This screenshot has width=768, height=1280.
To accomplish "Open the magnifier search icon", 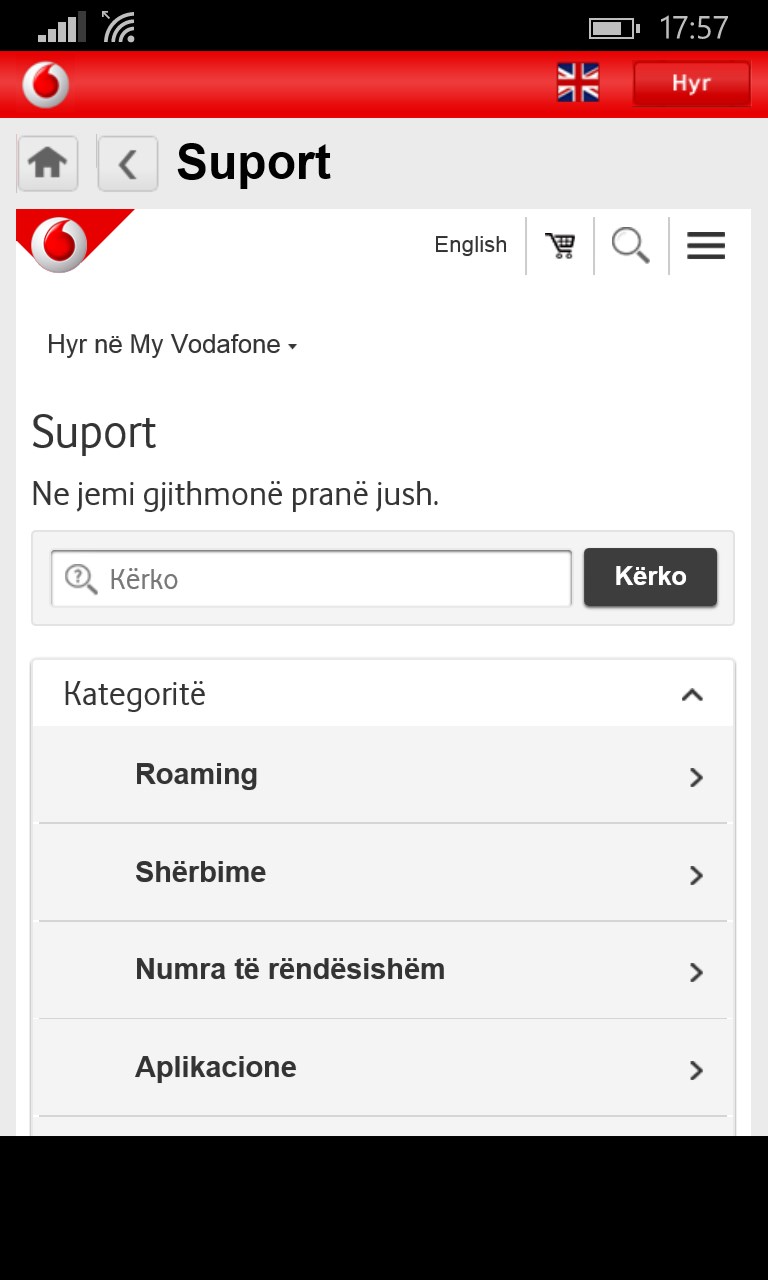I will tap(631, 245).
